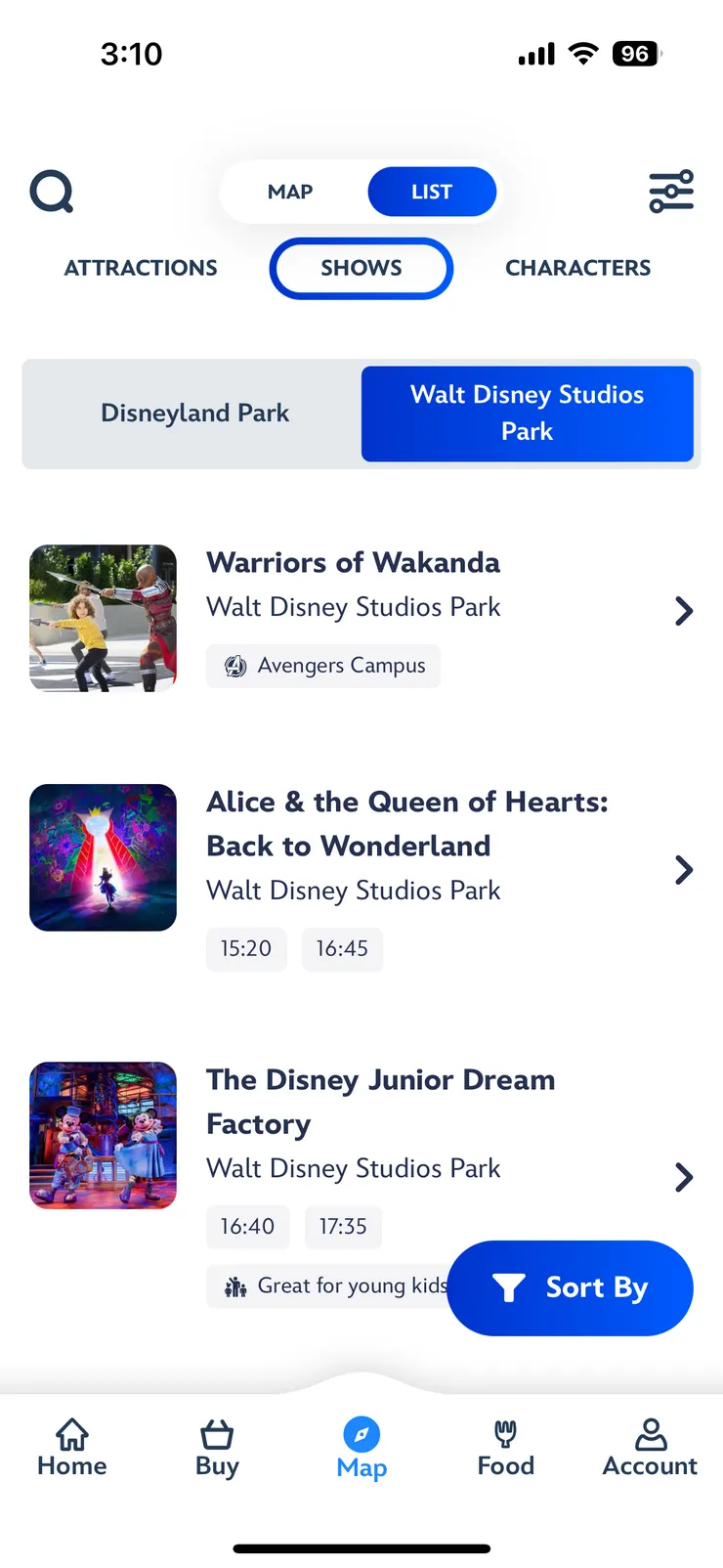Open the Map tab in bottom bar

[x=361, y=1447]
